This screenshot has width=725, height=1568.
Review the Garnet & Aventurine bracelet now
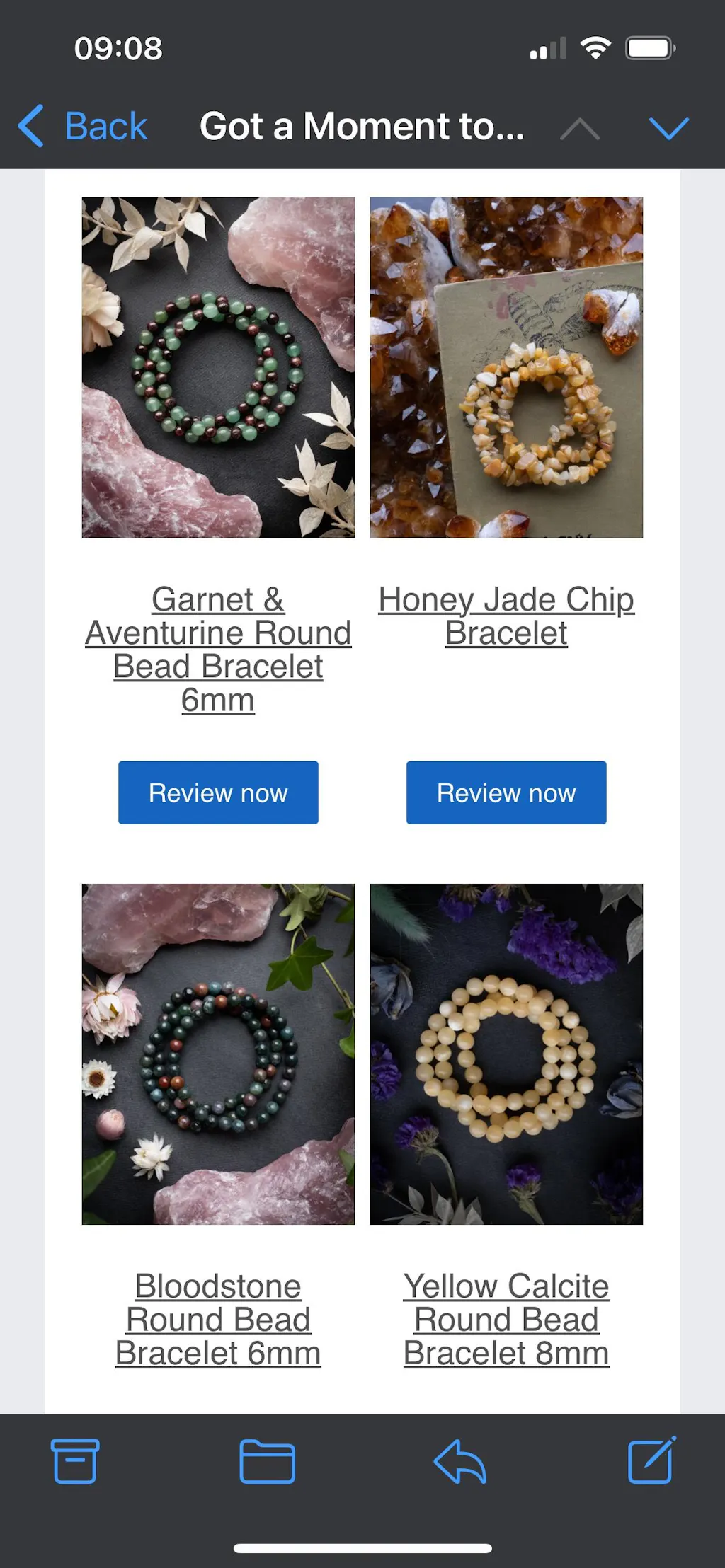[218, 792]
